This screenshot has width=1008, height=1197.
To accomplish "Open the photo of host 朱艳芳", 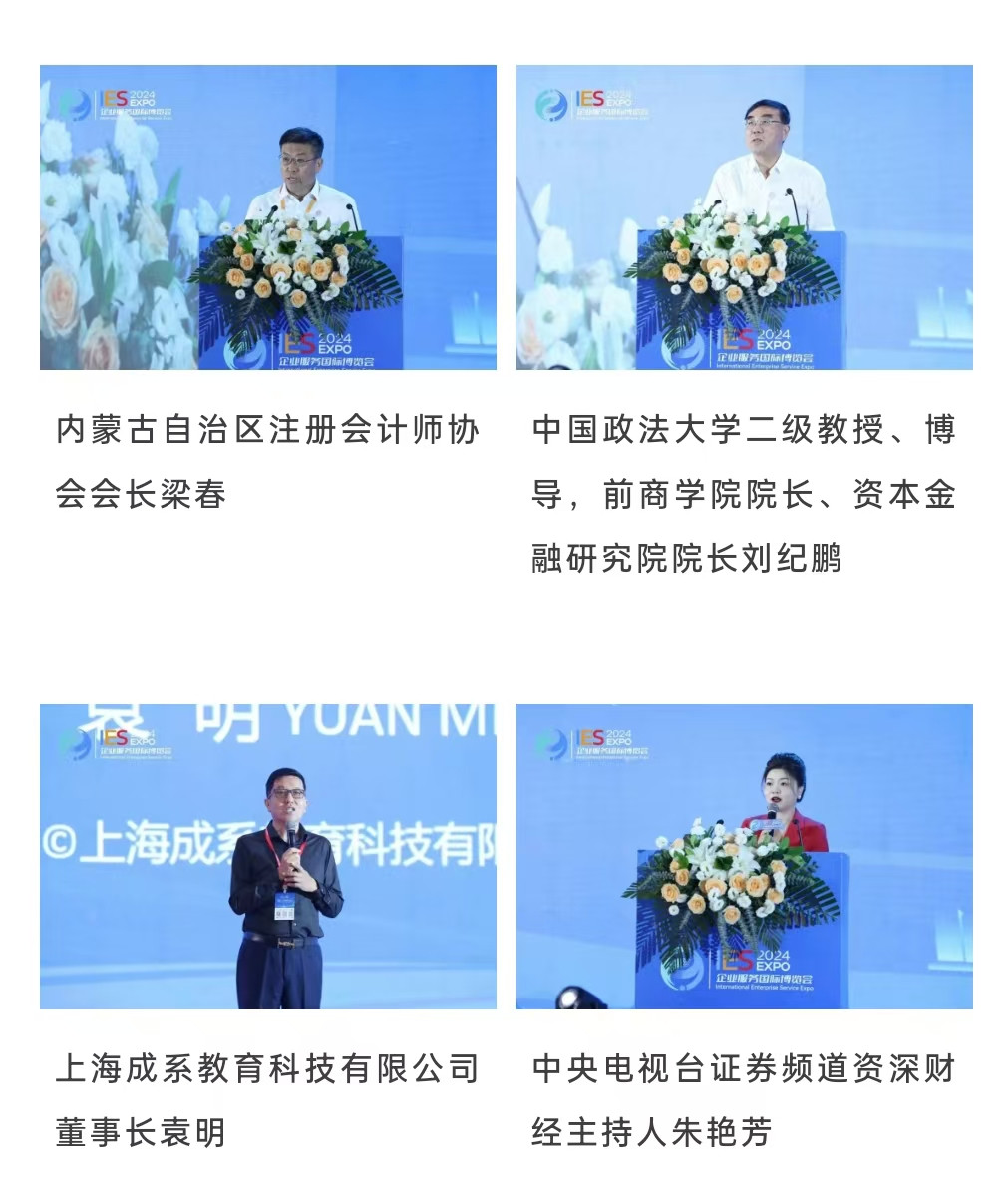I will (x=744, y=856).
